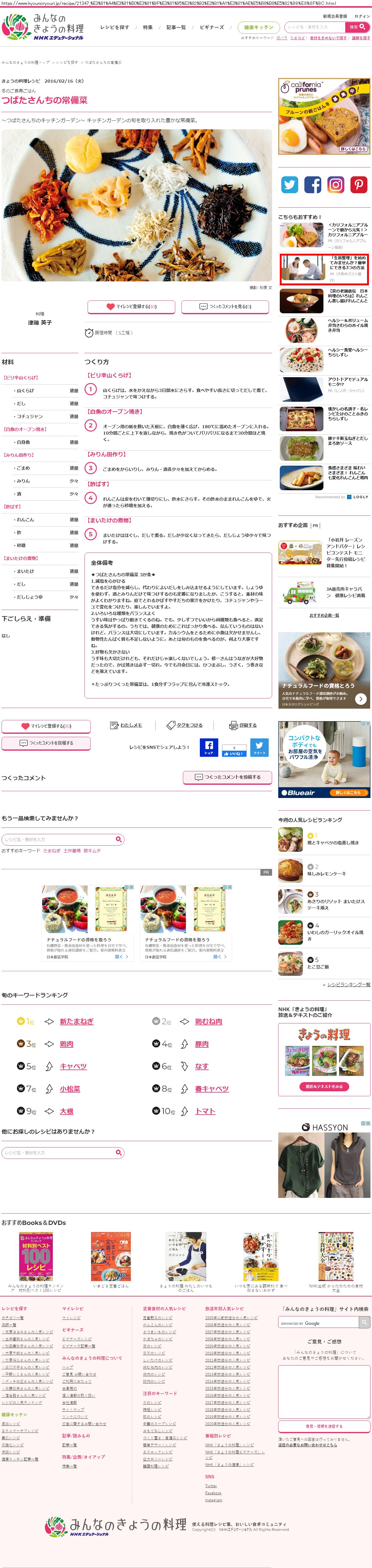
Task: View つくったコメントを見る comments
Action: point(225,306)
